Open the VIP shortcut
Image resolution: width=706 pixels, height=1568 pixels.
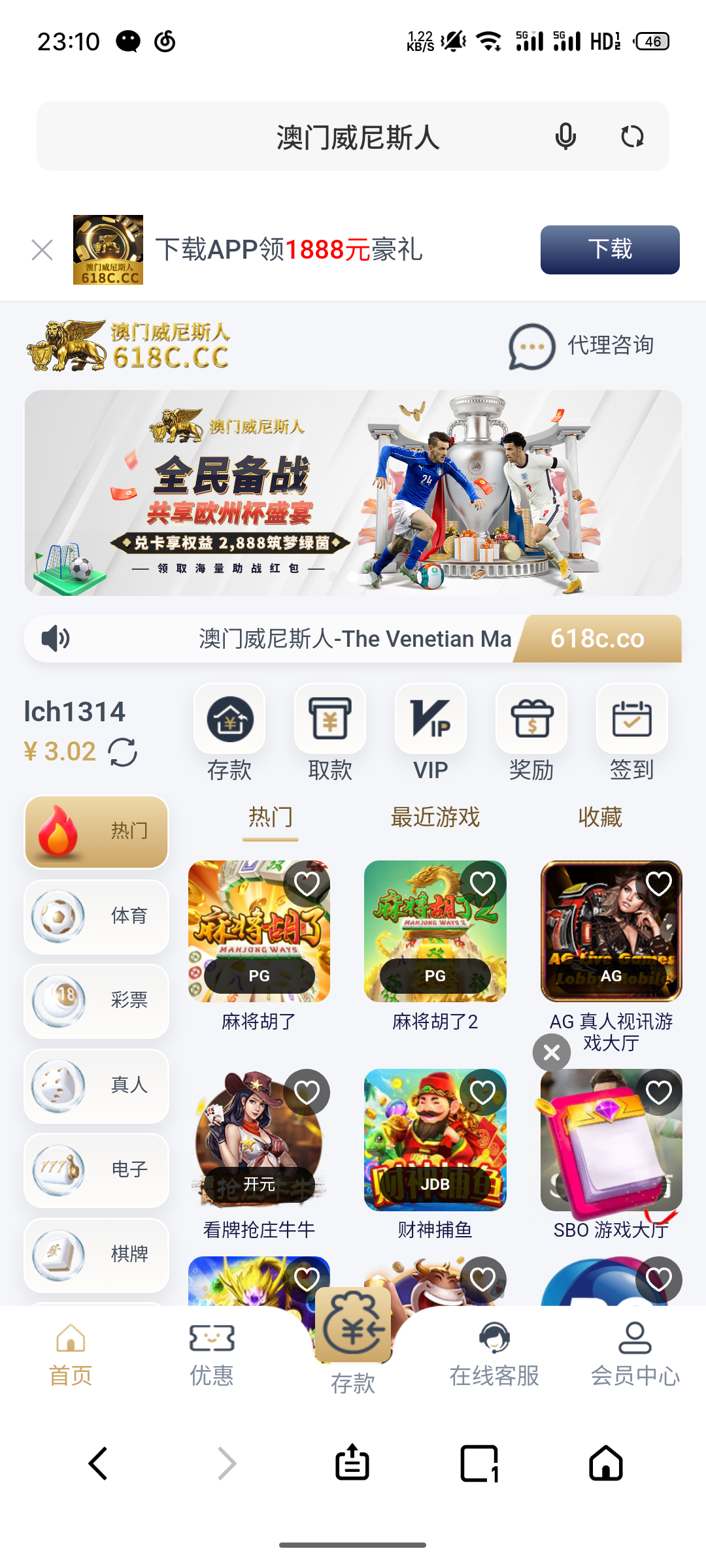431,732
